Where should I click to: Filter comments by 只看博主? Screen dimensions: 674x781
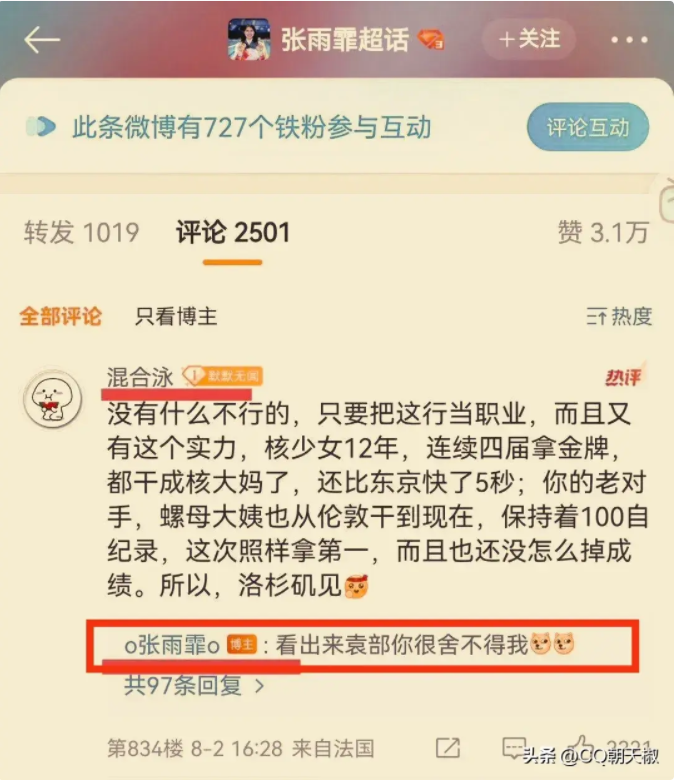coord(177,317)
